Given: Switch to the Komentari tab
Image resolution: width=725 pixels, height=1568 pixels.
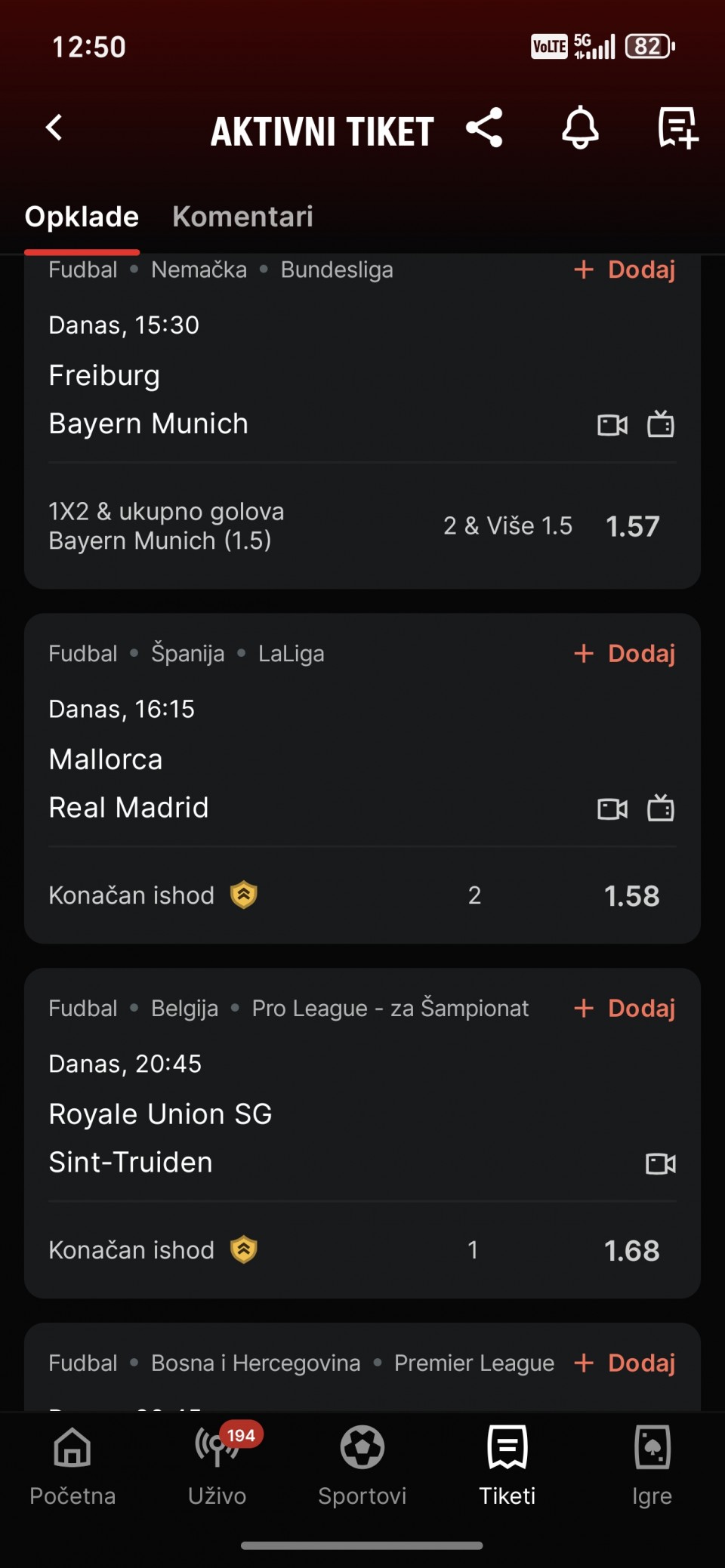Looking at the screenshot, I should (x=242, y=217).
